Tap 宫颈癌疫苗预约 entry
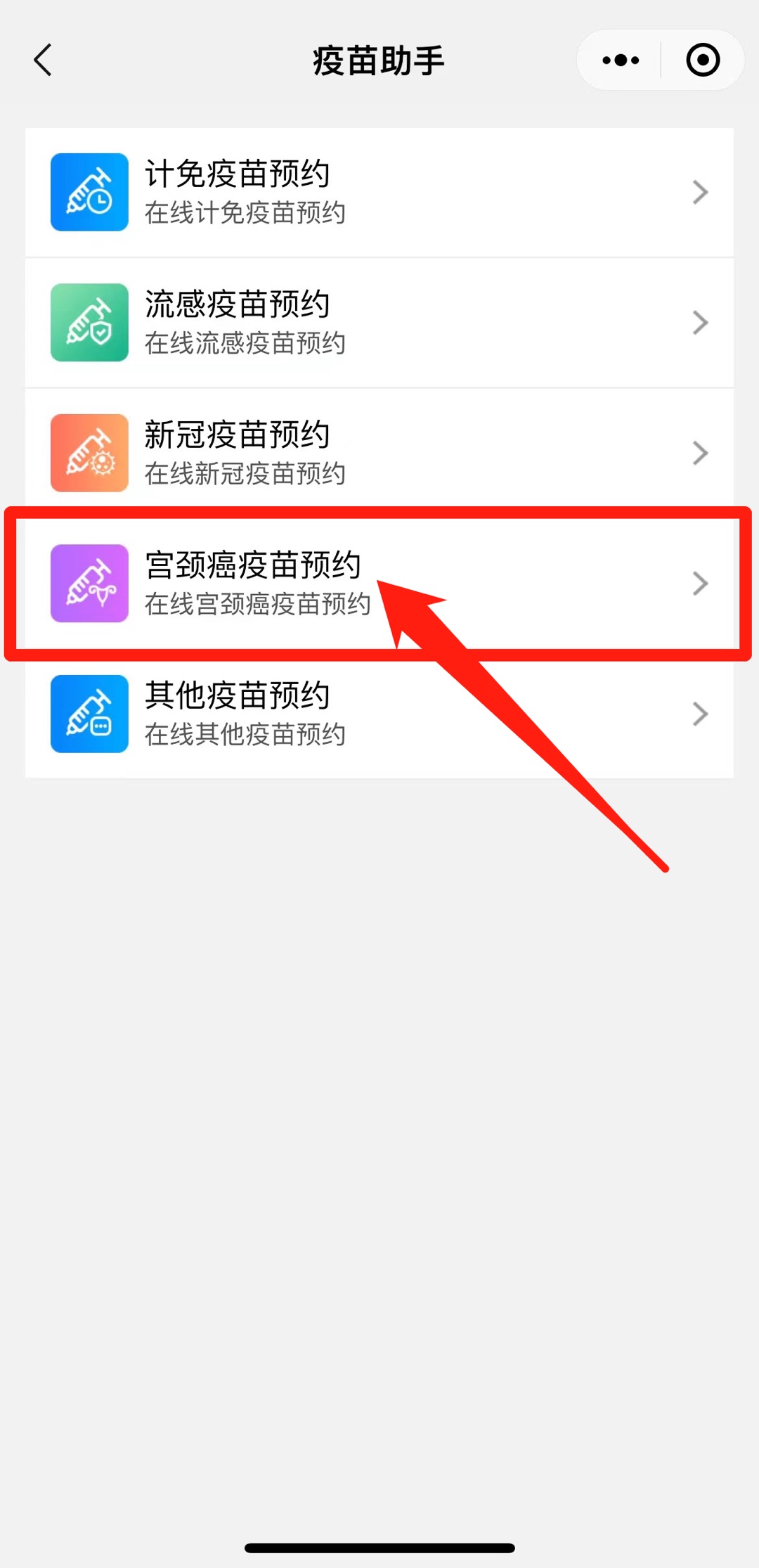This screenshot has width=759, height=1568. 379,584
